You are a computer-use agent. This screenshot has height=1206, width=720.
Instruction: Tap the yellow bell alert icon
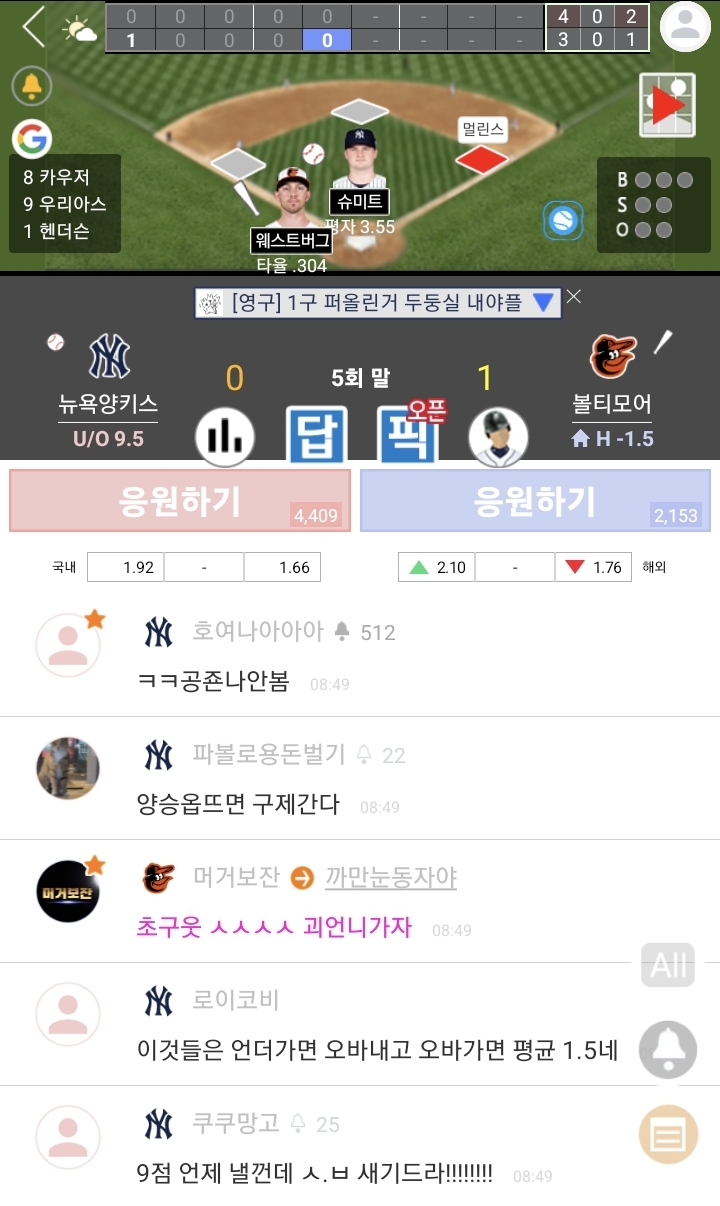[32, 86]
